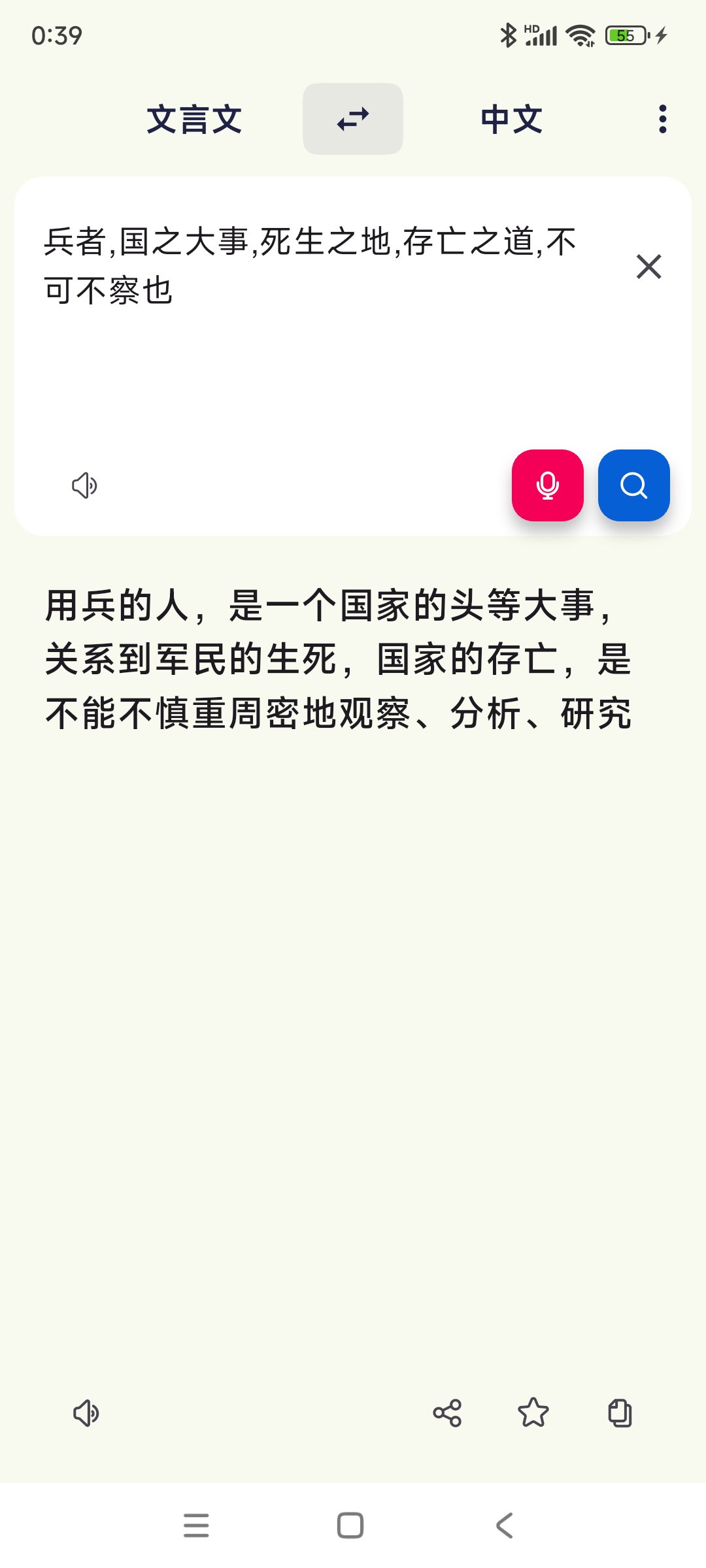Select 文言文 as the source language
706x1568 pixels.
coord(194,120)
